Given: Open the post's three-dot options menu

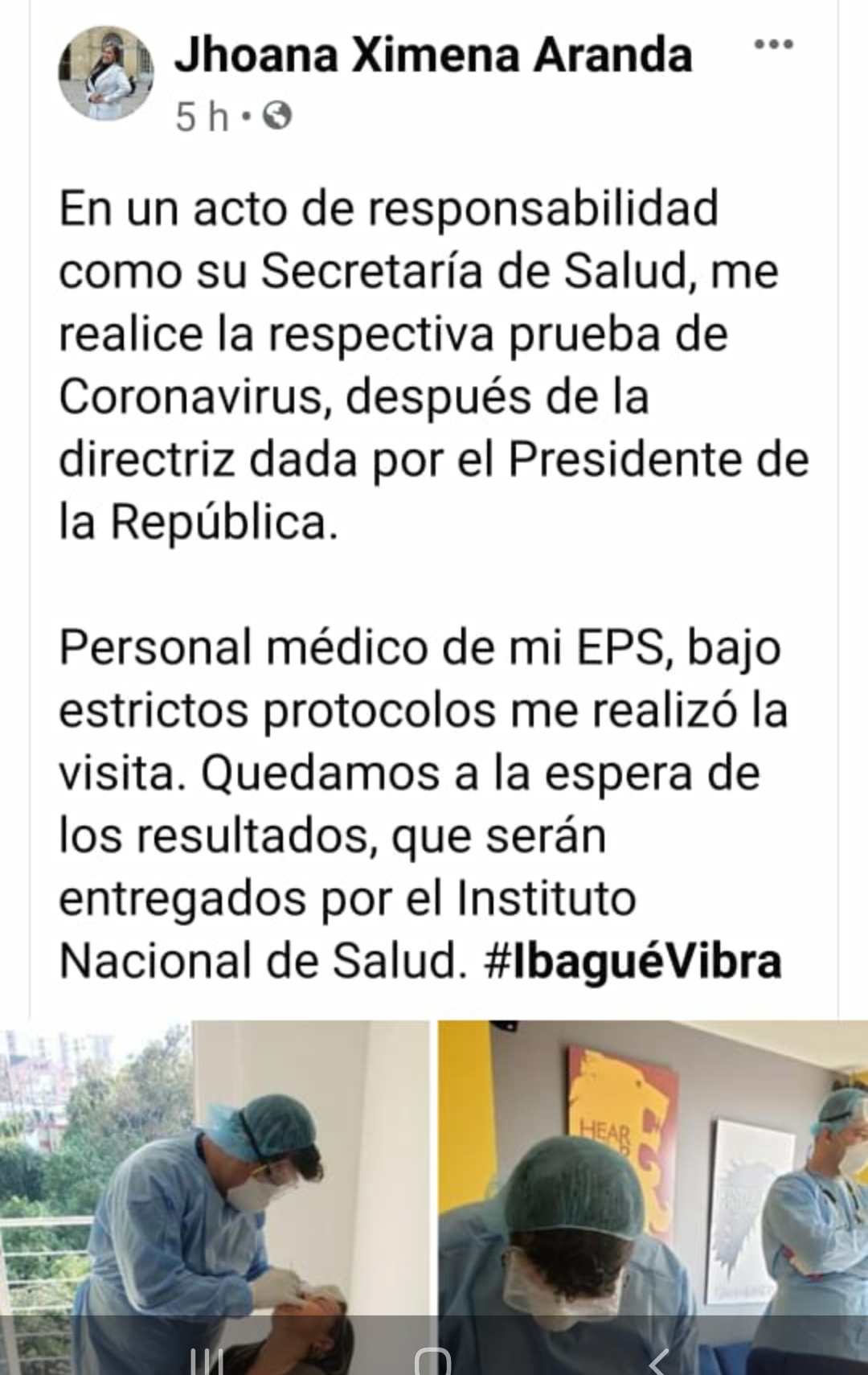Looking at the screenshot, I should click(x=774, y=46).
